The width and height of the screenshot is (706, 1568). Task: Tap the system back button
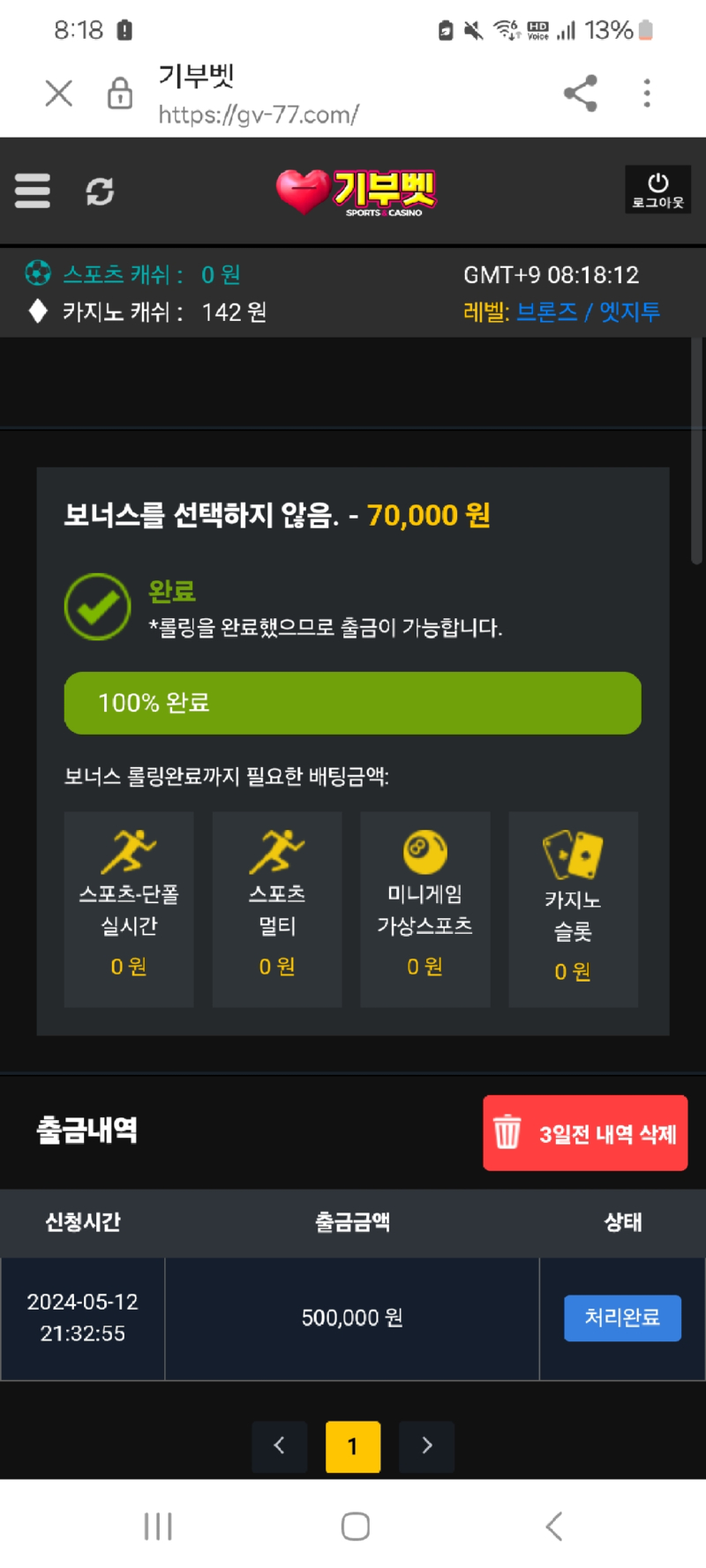point(553,1526)
